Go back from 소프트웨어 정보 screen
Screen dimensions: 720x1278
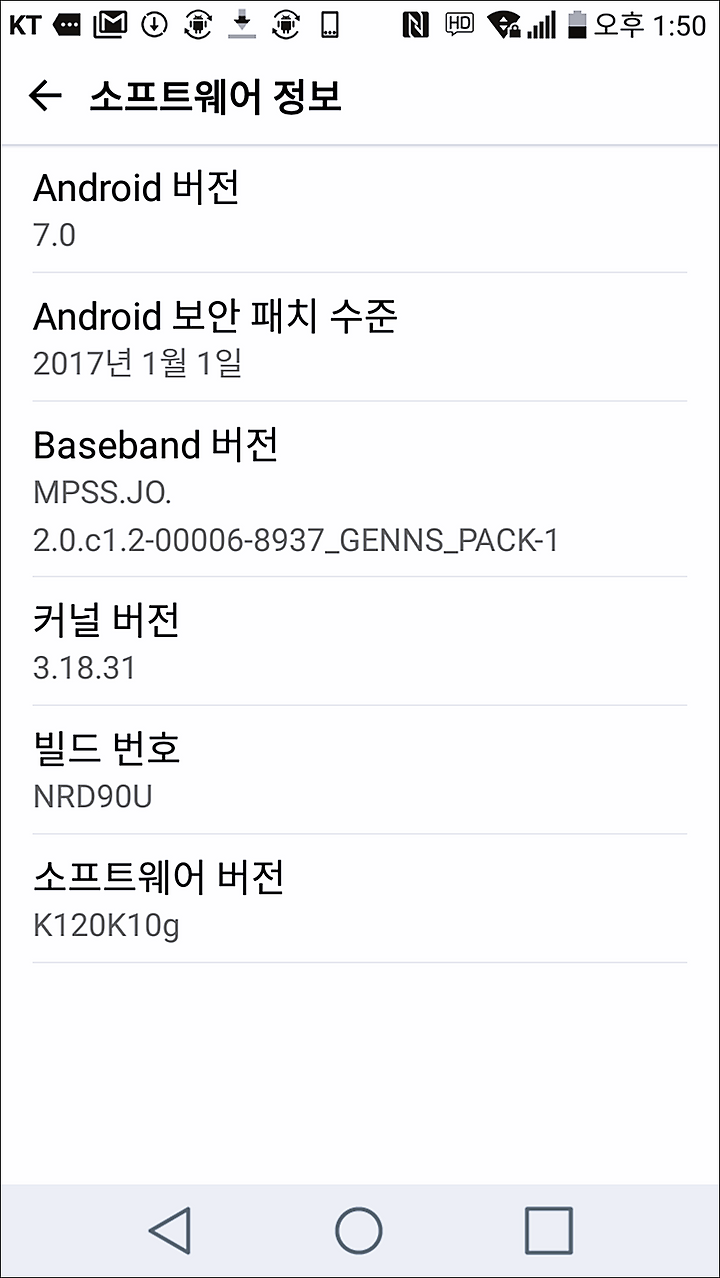(x=45, y=96)
